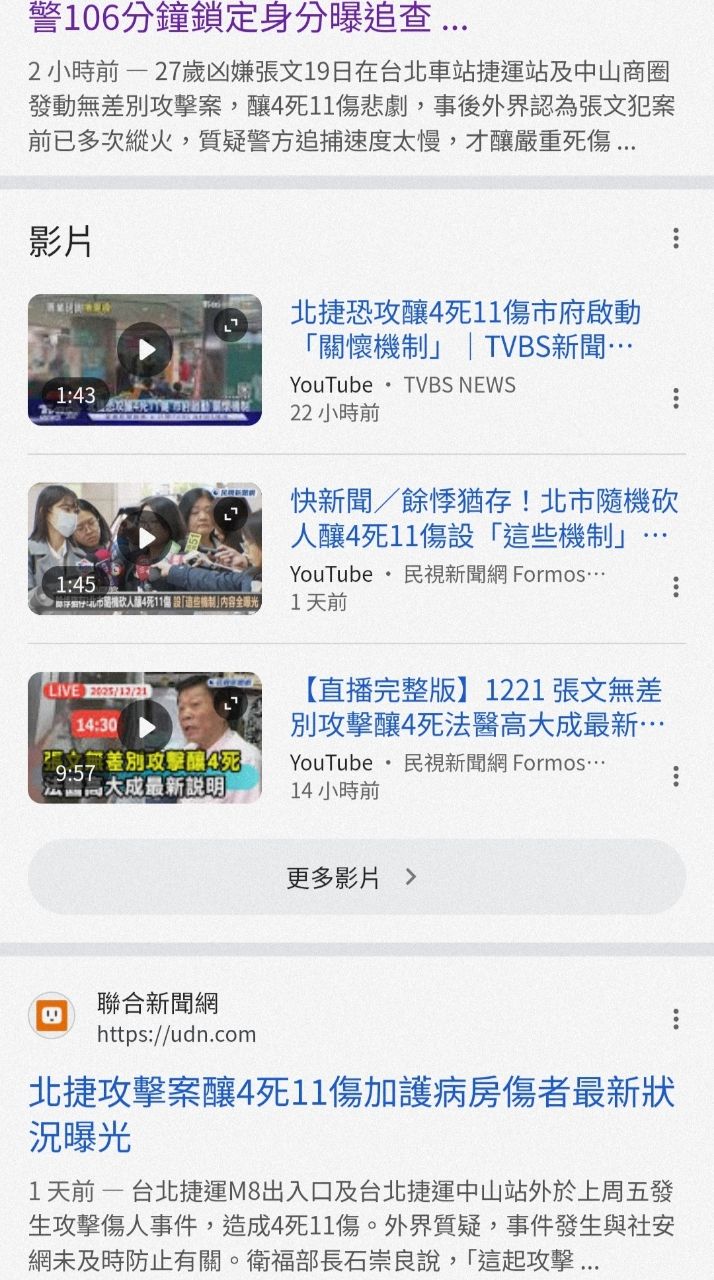
Task: Open the 快新聞／餘悸猶存 video title link
Action: pos(484,518)
